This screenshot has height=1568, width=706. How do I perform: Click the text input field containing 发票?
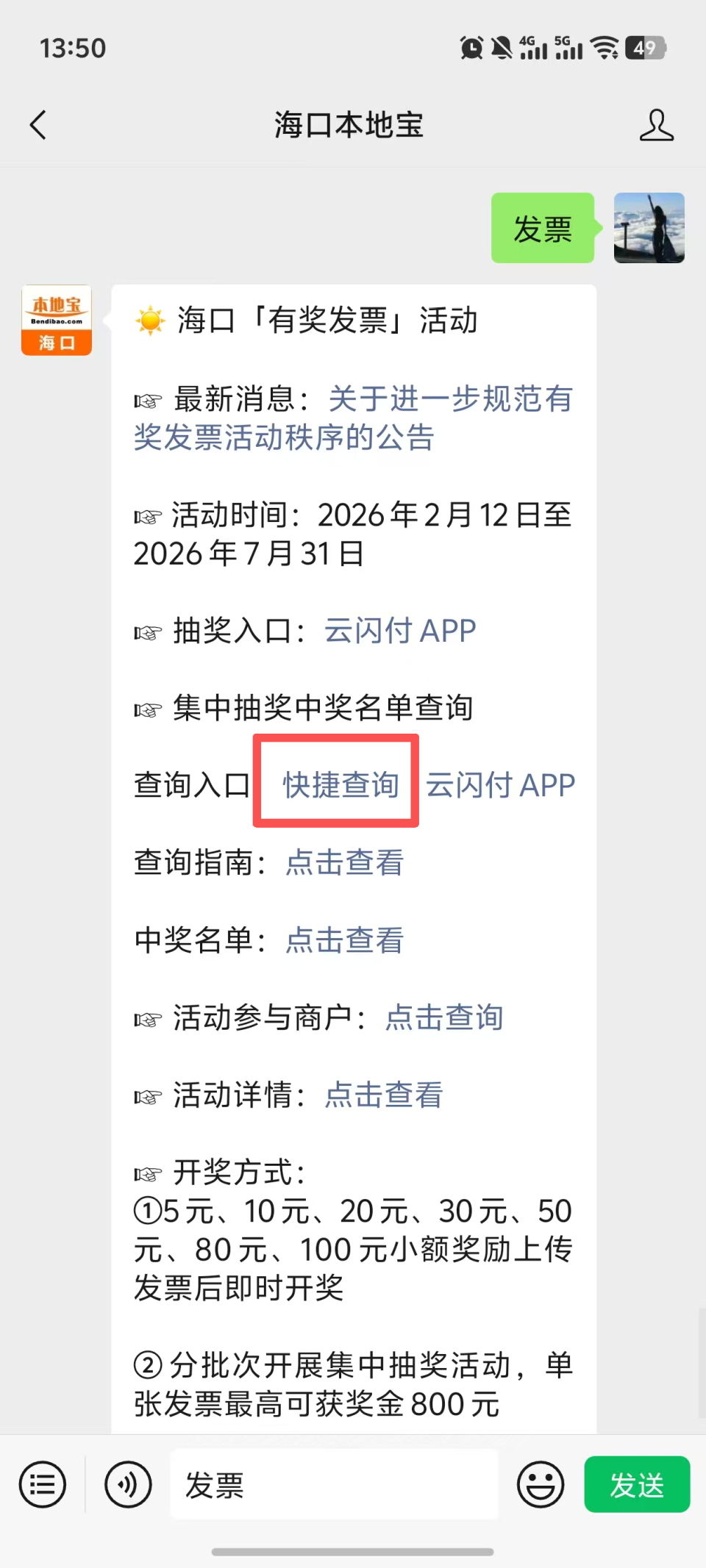(335, 1484)
